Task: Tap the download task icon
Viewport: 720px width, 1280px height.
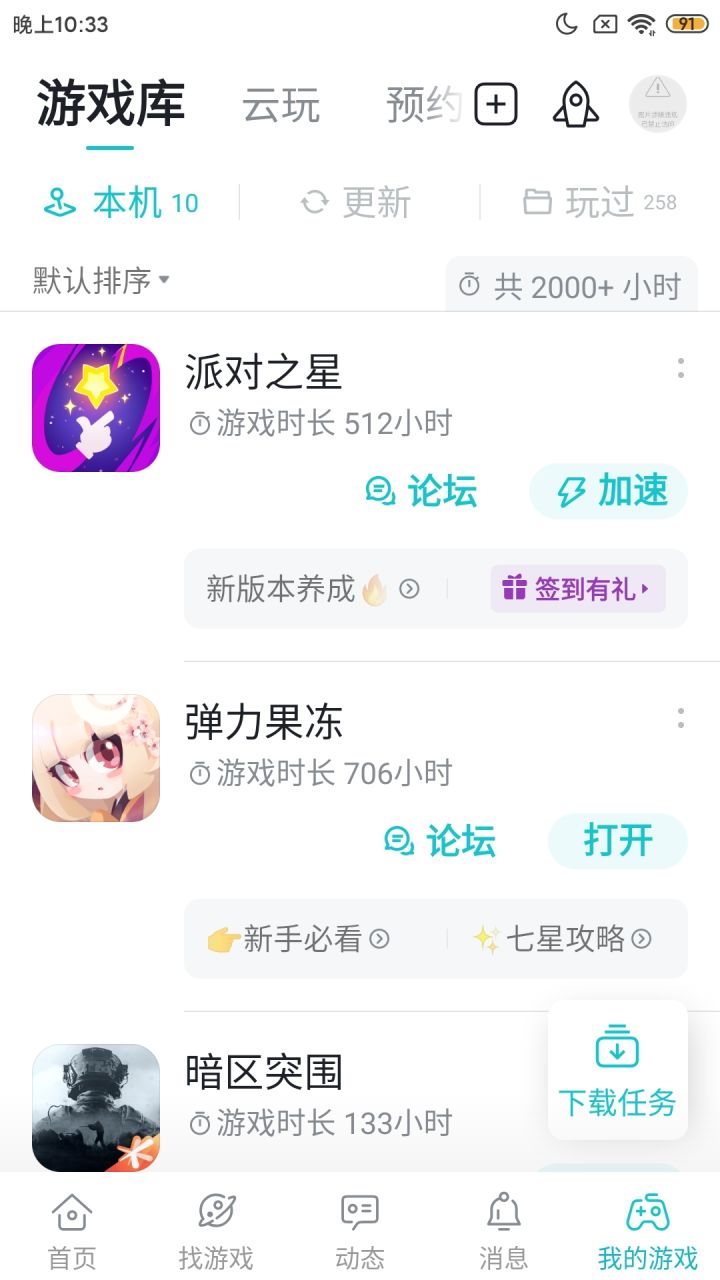Action: 617,1048
